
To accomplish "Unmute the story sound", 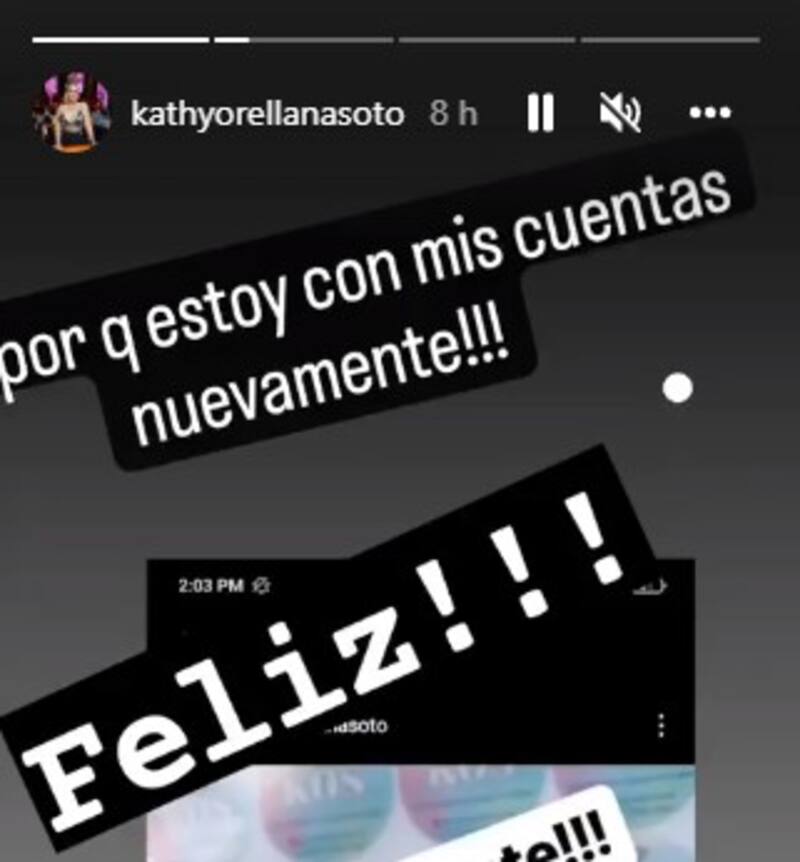I will [620, 115].
